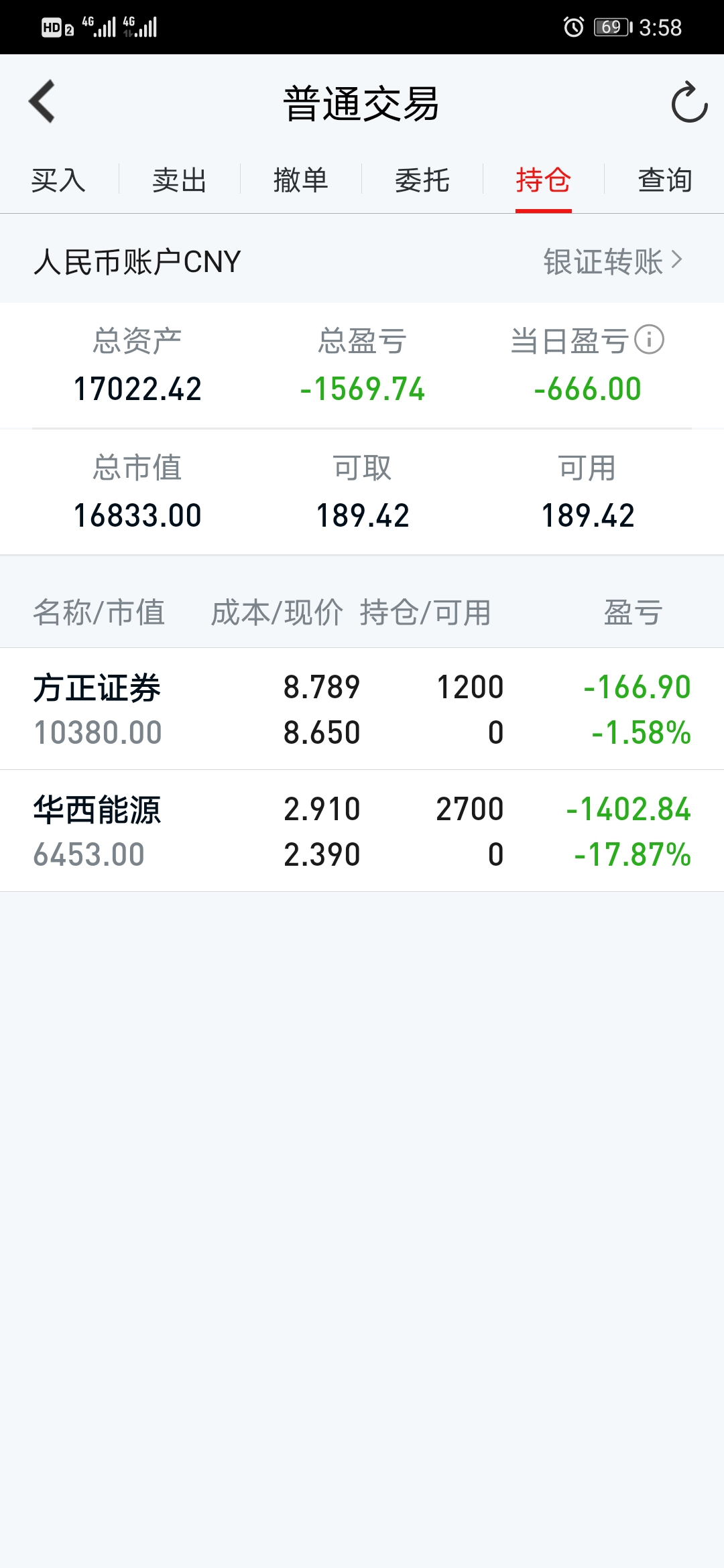Switch to the 卖出 tab
The width and height of the screenshot is (724, 1568).
click(x=179, y=180)
